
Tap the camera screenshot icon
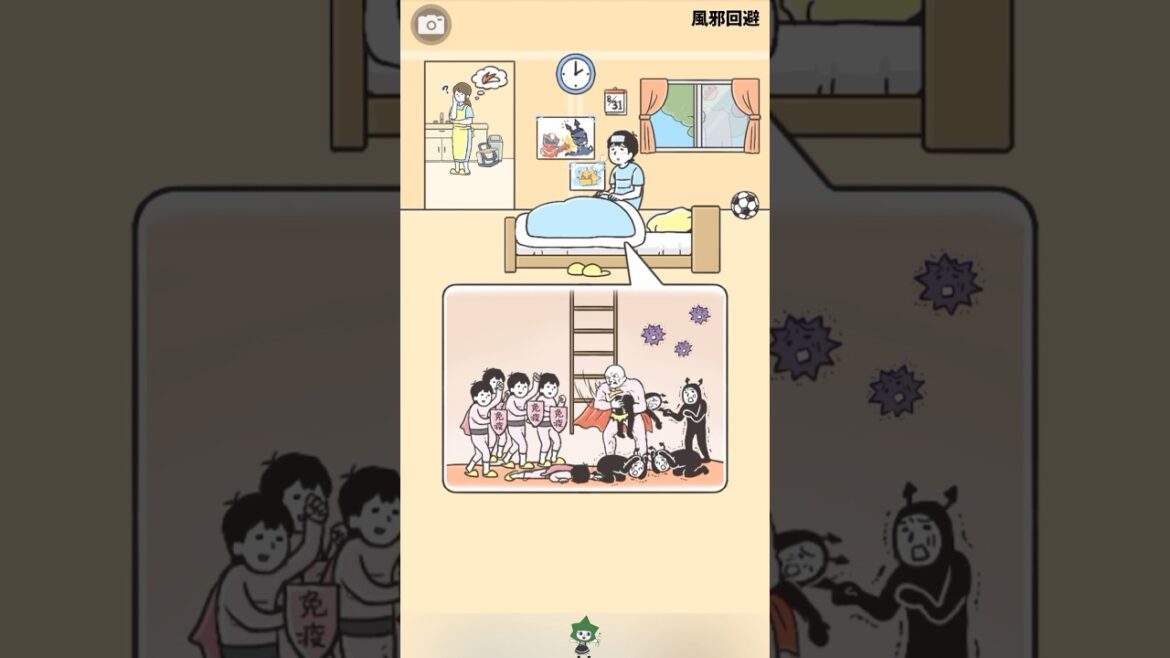click(431, 25)
